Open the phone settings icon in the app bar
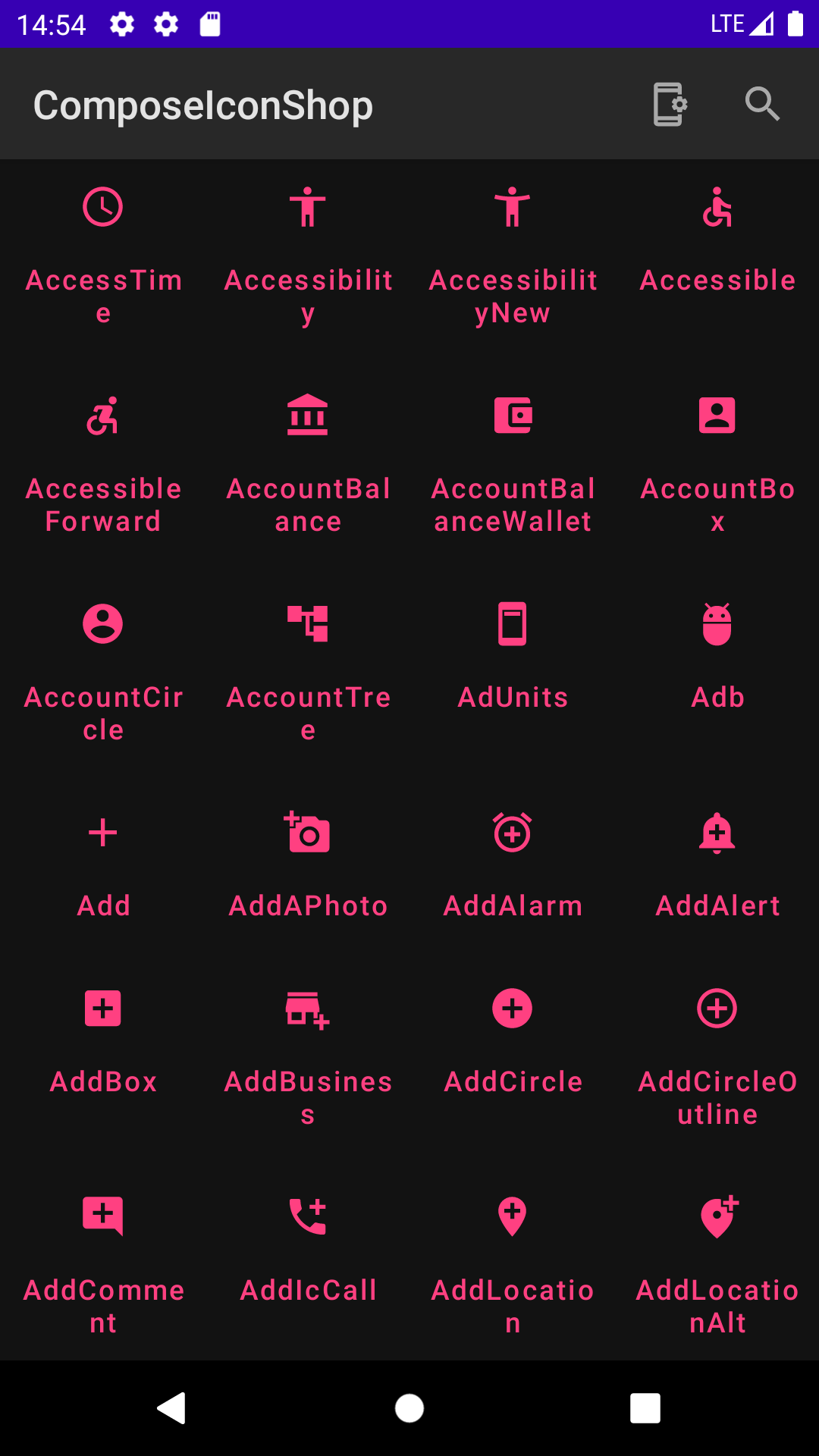The image size is (819, 1456). (x=670, y=104)
